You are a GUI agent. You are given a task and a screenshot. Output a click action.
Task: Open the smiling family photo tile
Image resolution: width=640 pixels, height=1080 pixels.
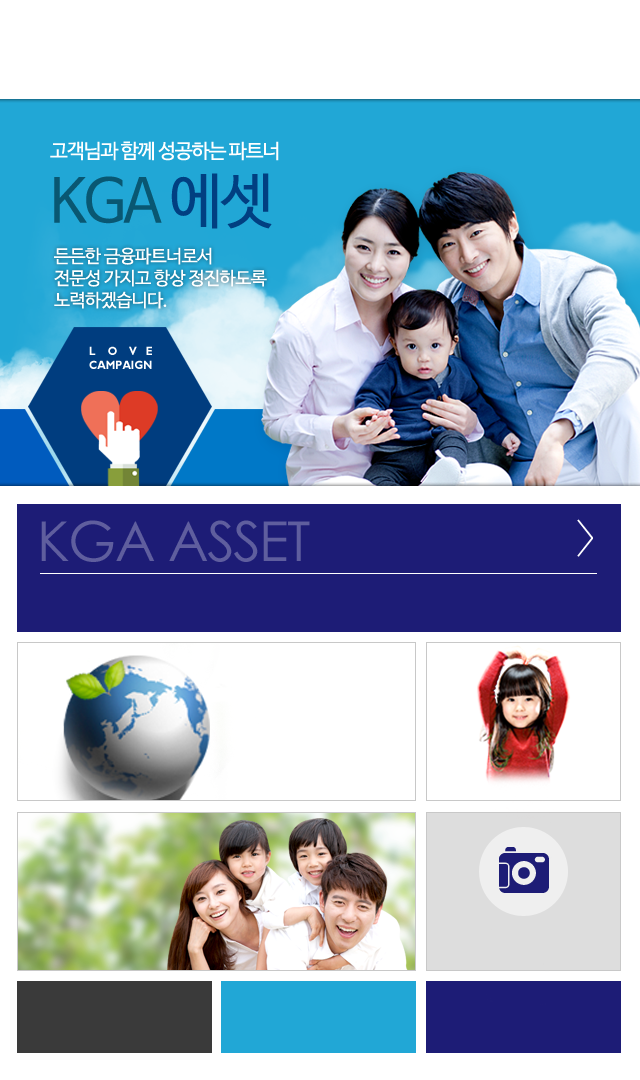click(216, 891)
